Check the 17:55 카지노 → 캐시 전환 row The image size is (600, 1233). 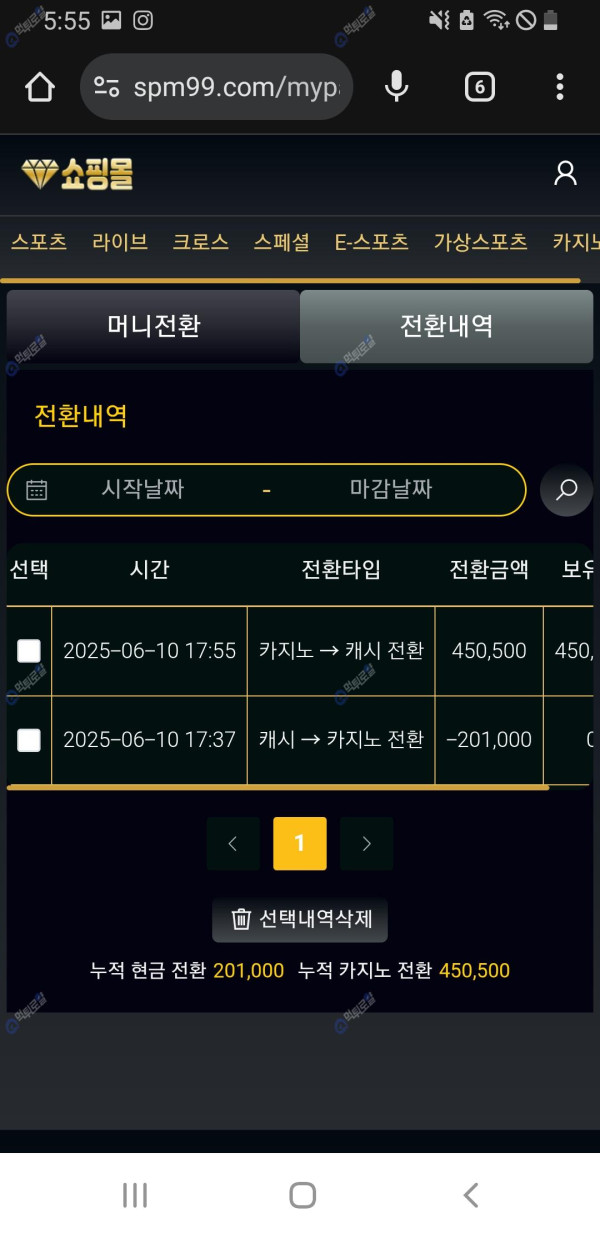[x=29, y=651]
